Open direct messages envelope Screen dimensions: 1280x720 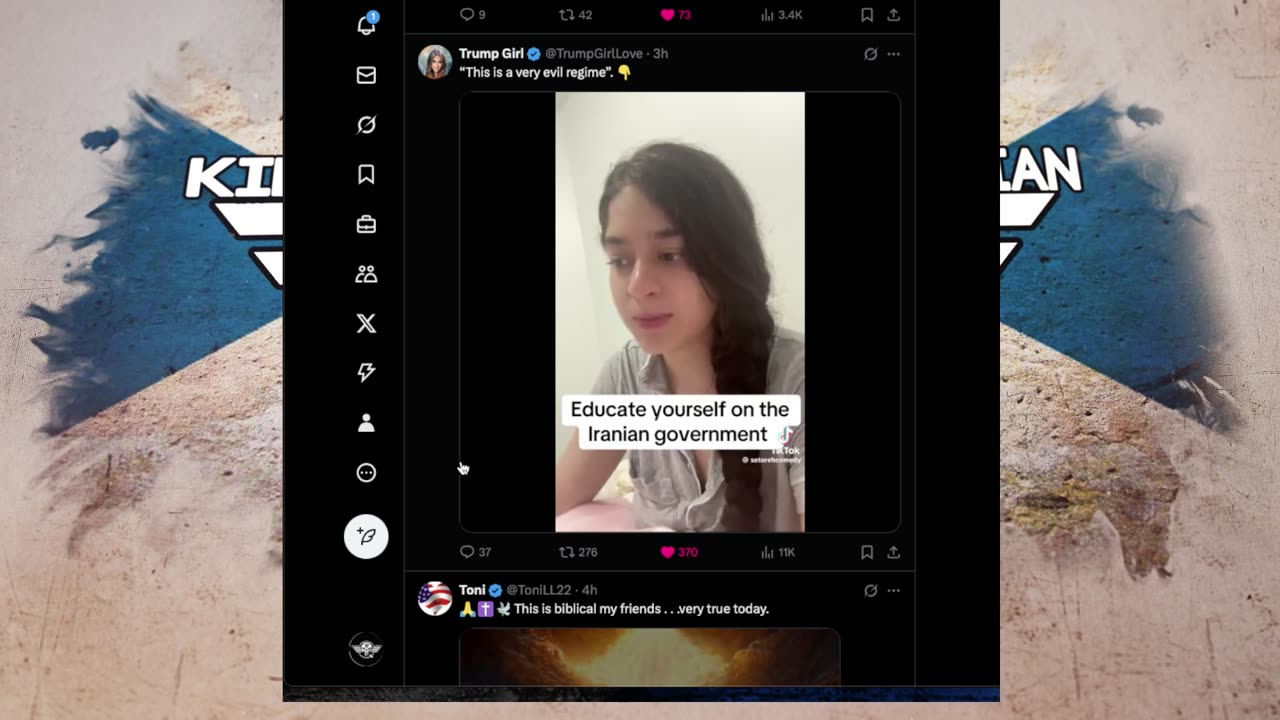click(x=366, y=75)
